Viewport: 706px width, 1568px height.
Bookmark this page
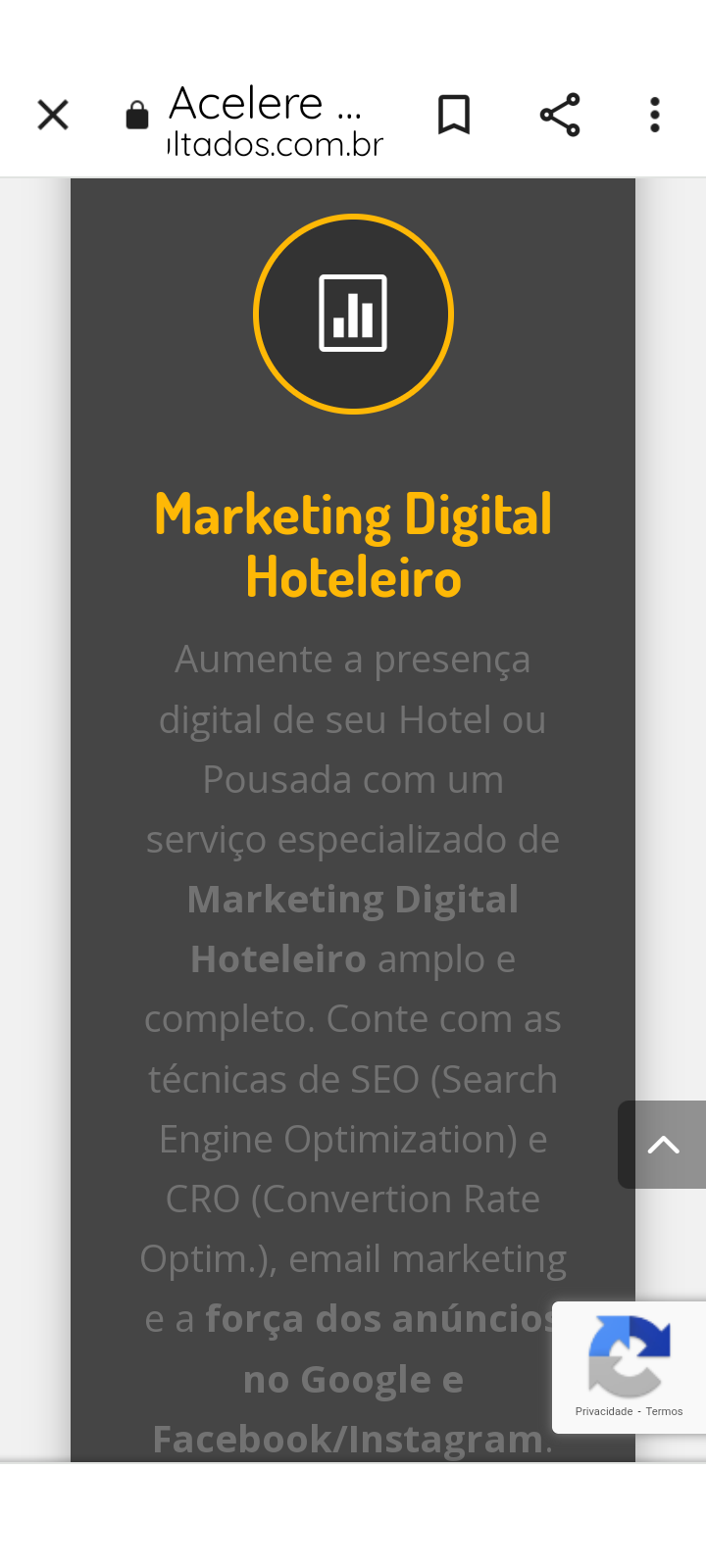point(454,115)
